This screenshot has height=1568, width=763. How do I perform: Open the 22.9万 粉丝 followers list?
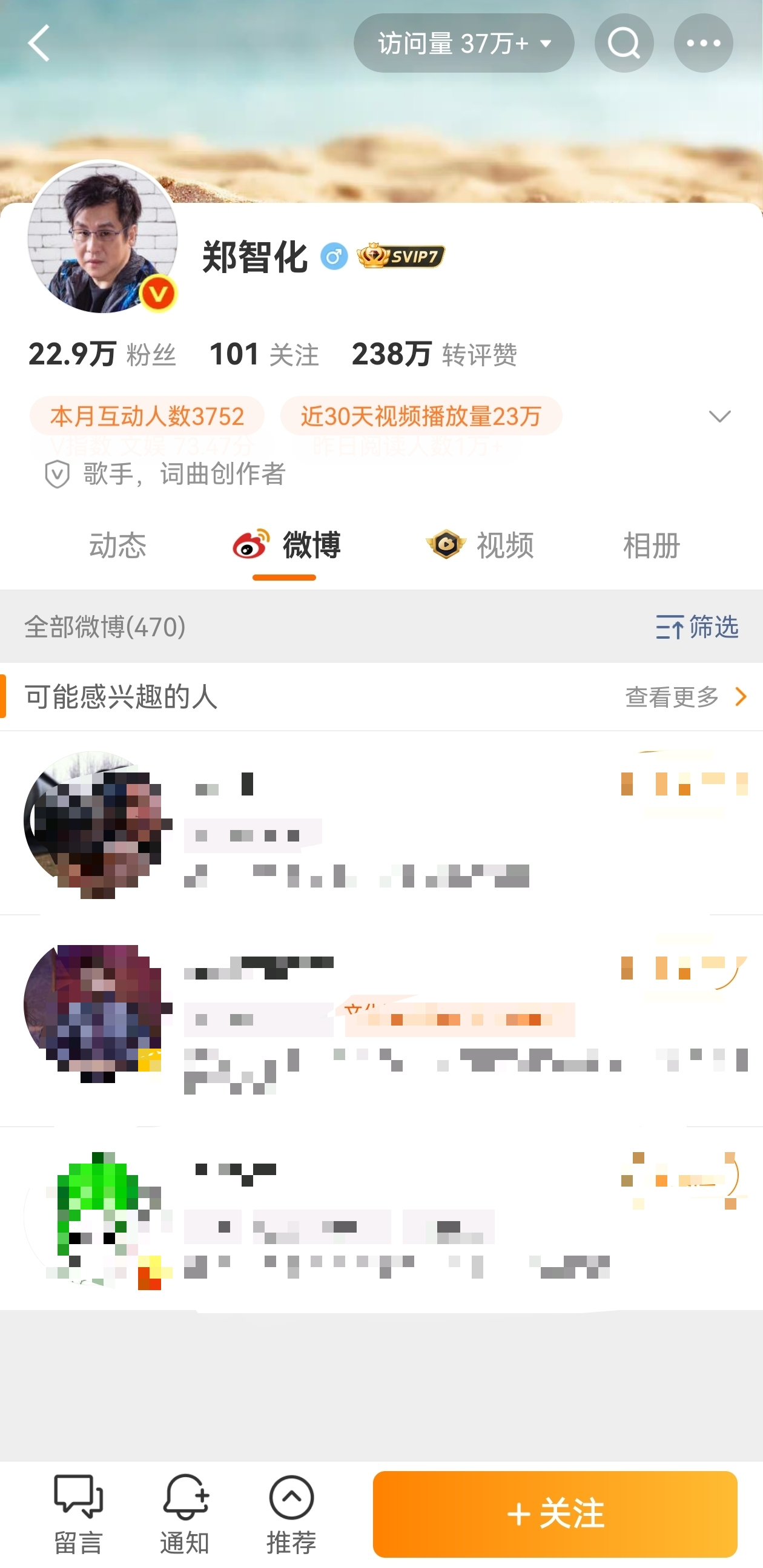[x=102, y=354]
